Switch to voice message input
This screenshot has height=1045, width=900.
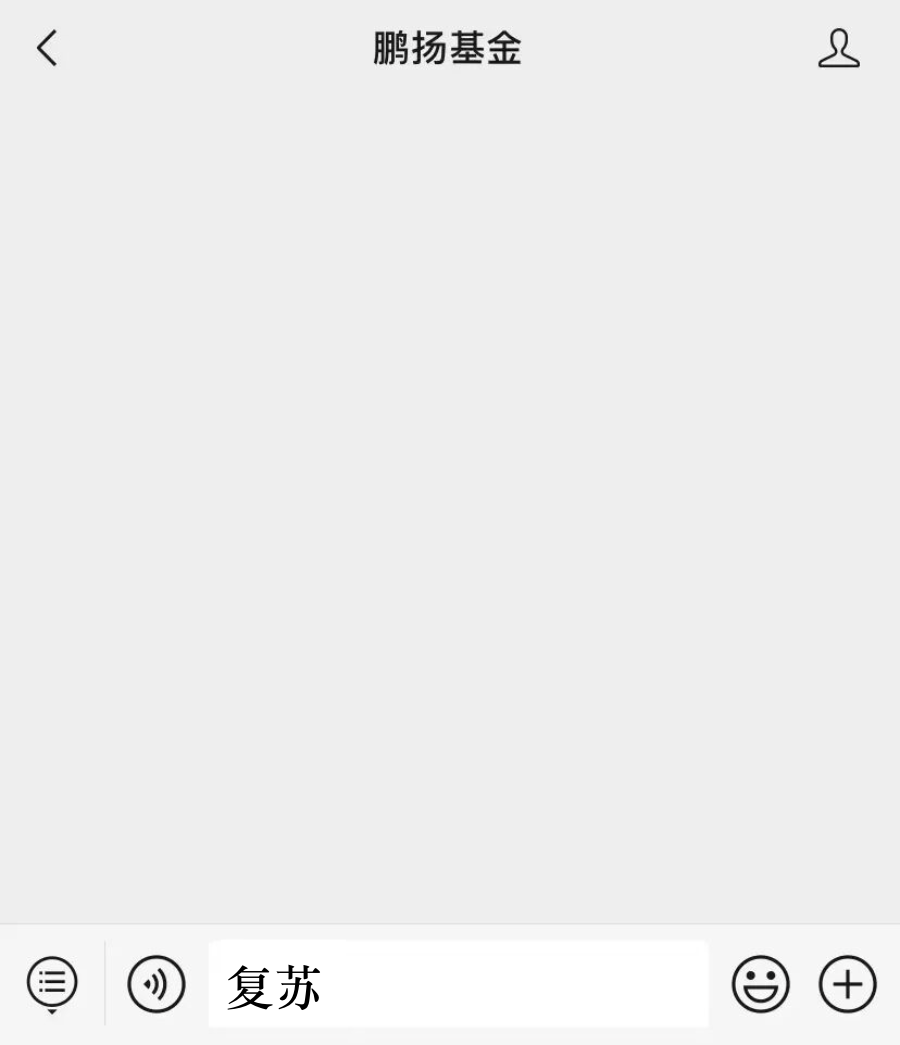pyautogui.click(x=156, y=984)
